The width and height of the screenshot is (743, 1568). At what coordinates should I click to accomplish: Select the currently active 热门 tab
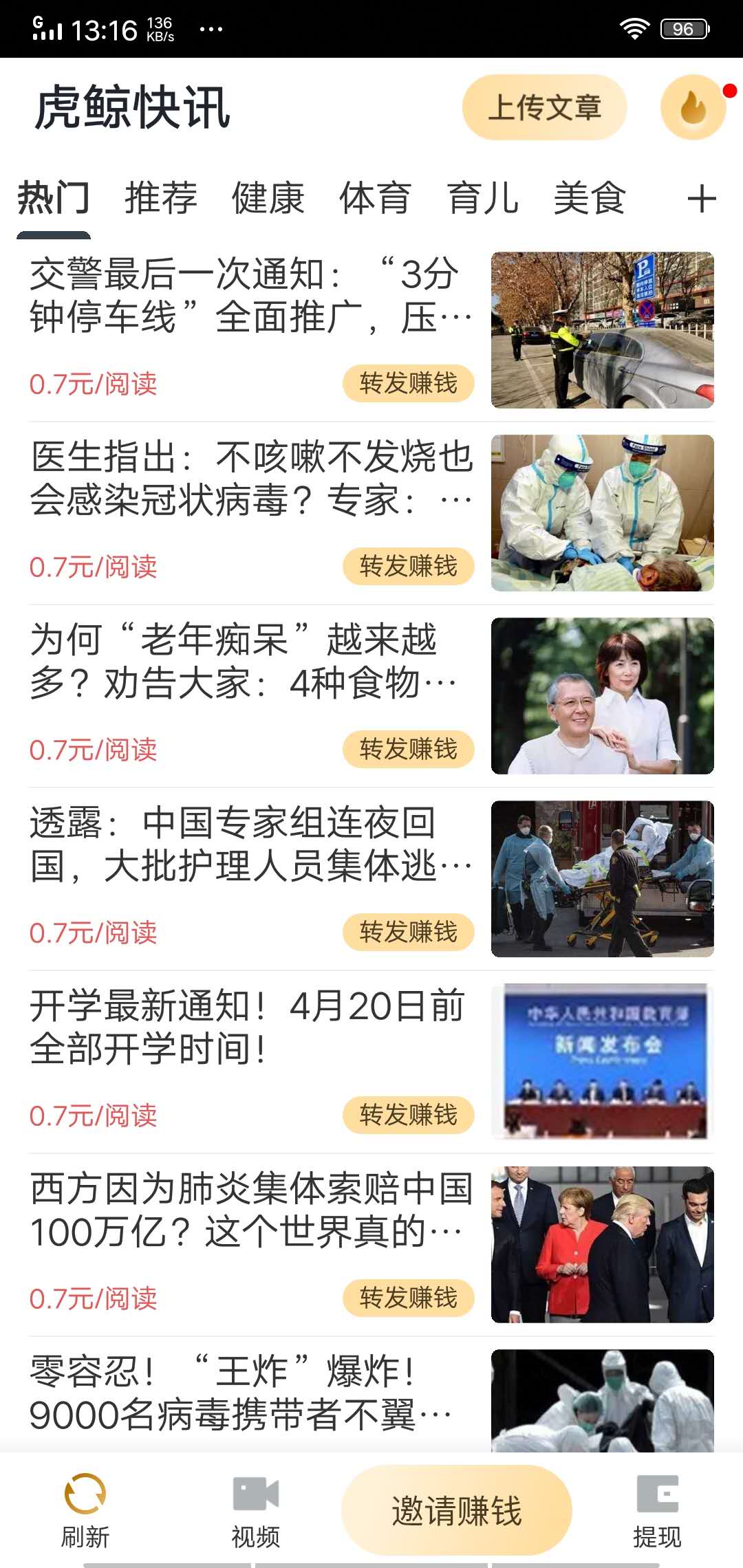54,199
